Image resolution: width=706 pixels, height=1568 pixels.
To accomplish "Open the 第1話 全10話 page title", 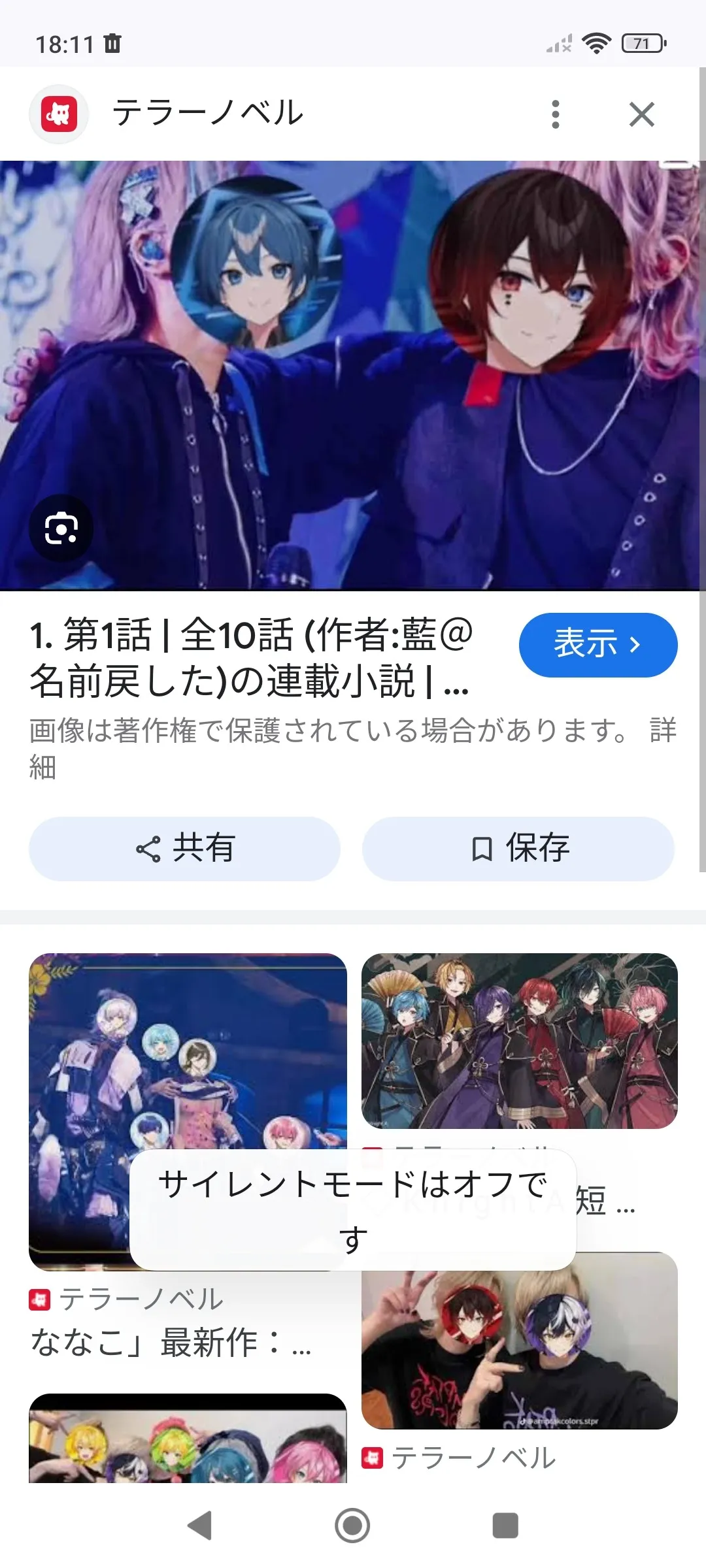I will click(x=252, y=657).
